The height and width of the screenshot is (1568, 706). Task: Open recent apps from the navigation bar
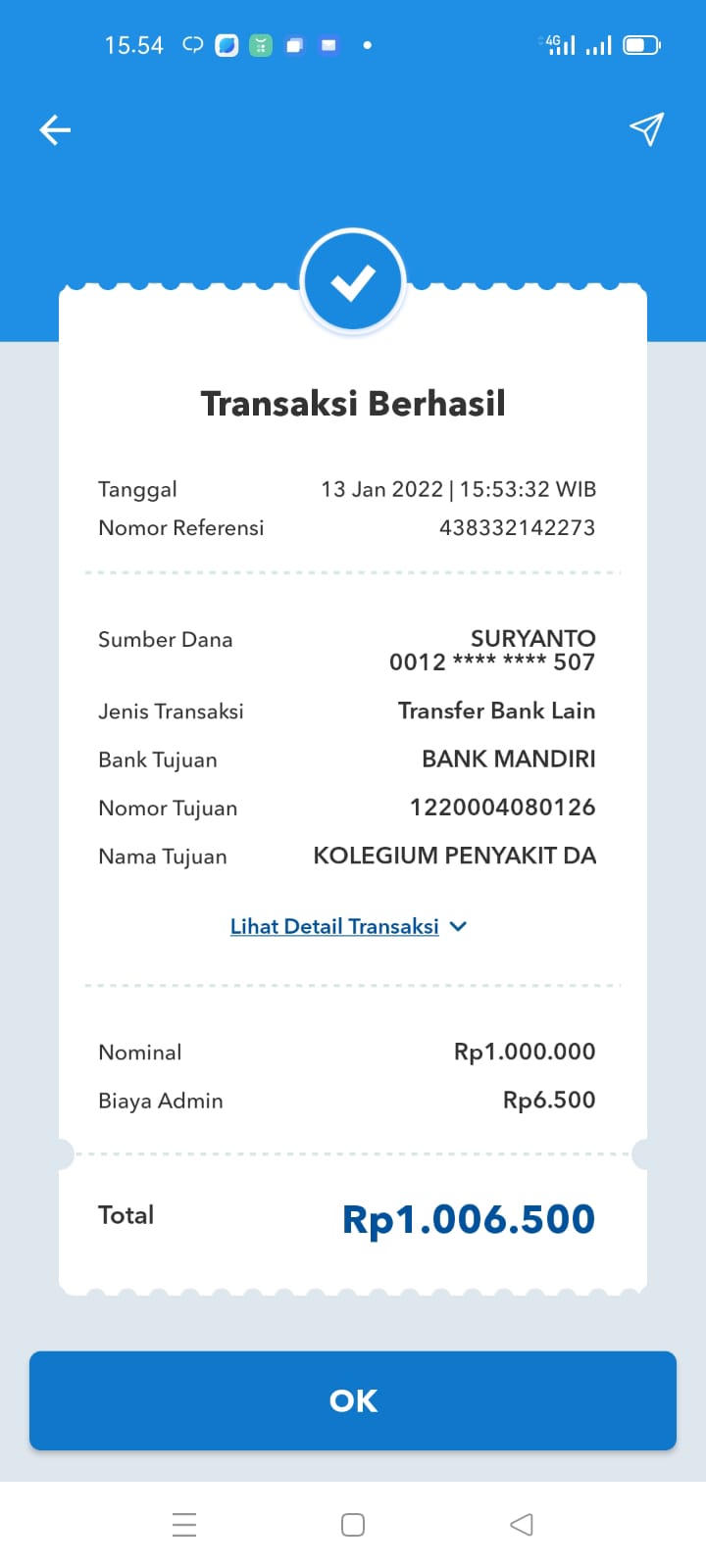tap(184, 1524)
